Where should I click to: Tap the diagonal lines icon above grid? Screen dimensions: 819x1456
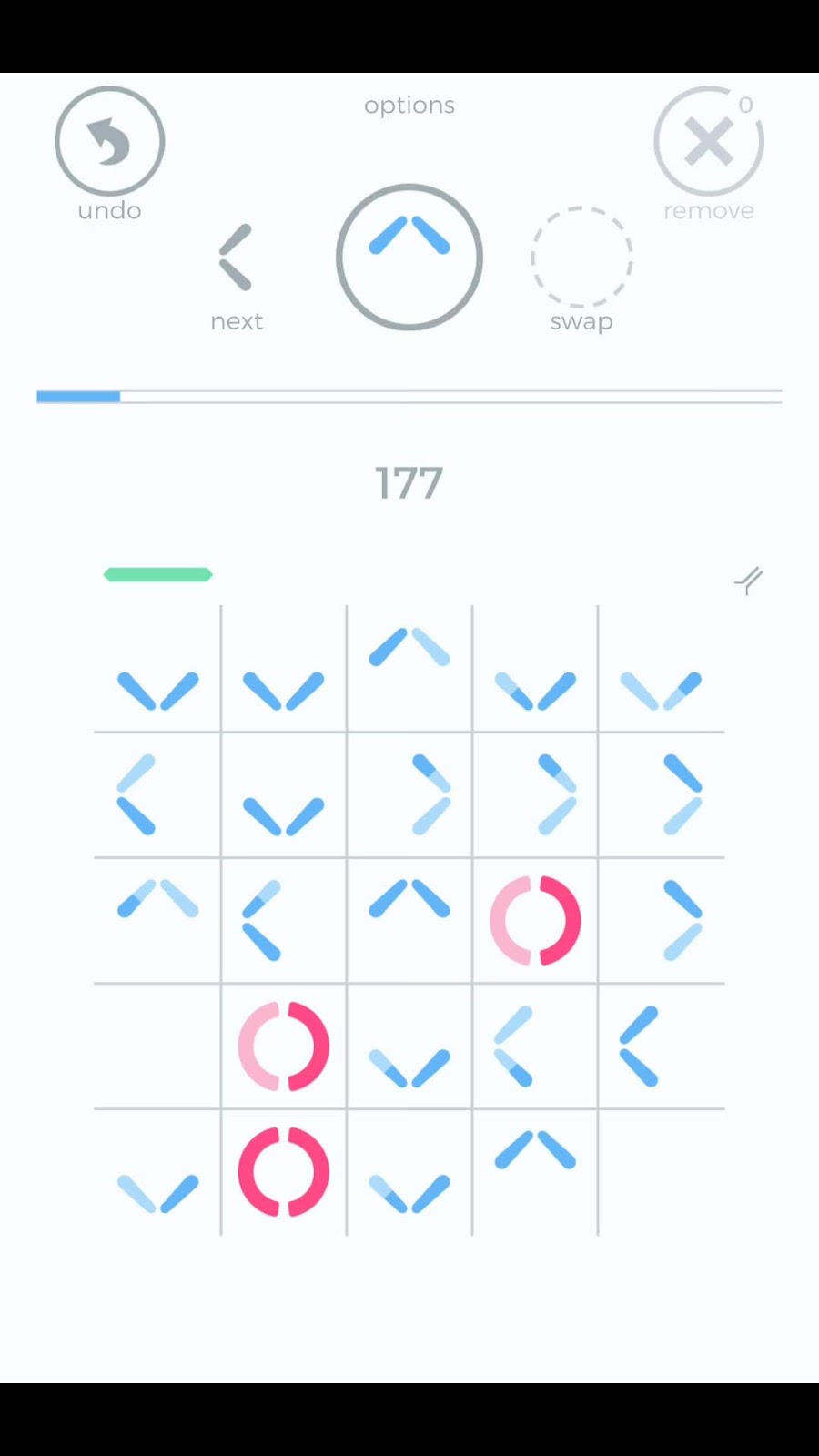pos(749,580)
